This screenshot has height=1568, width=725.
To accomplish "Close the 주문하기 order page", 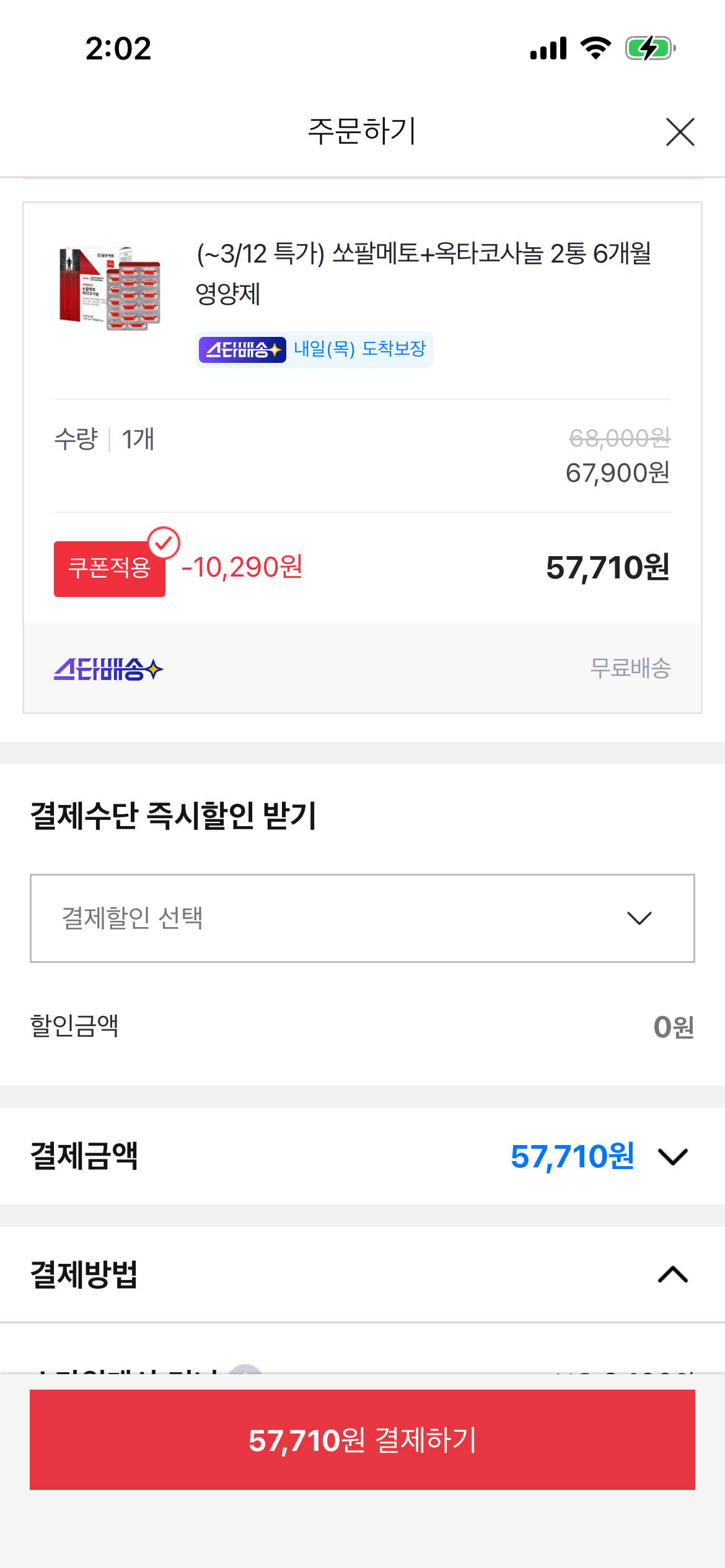I will tap(680, 132).
